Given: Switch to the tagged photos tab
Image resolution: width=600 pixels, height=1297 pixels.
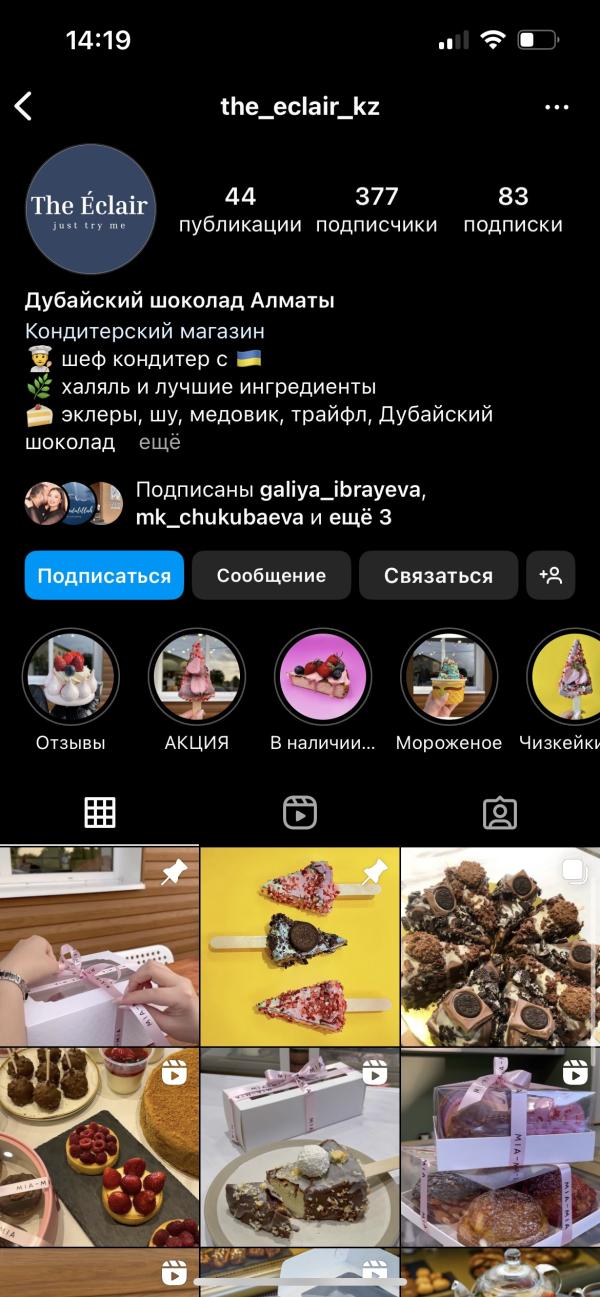Looking at the screenshot, I should coord(500,813).
